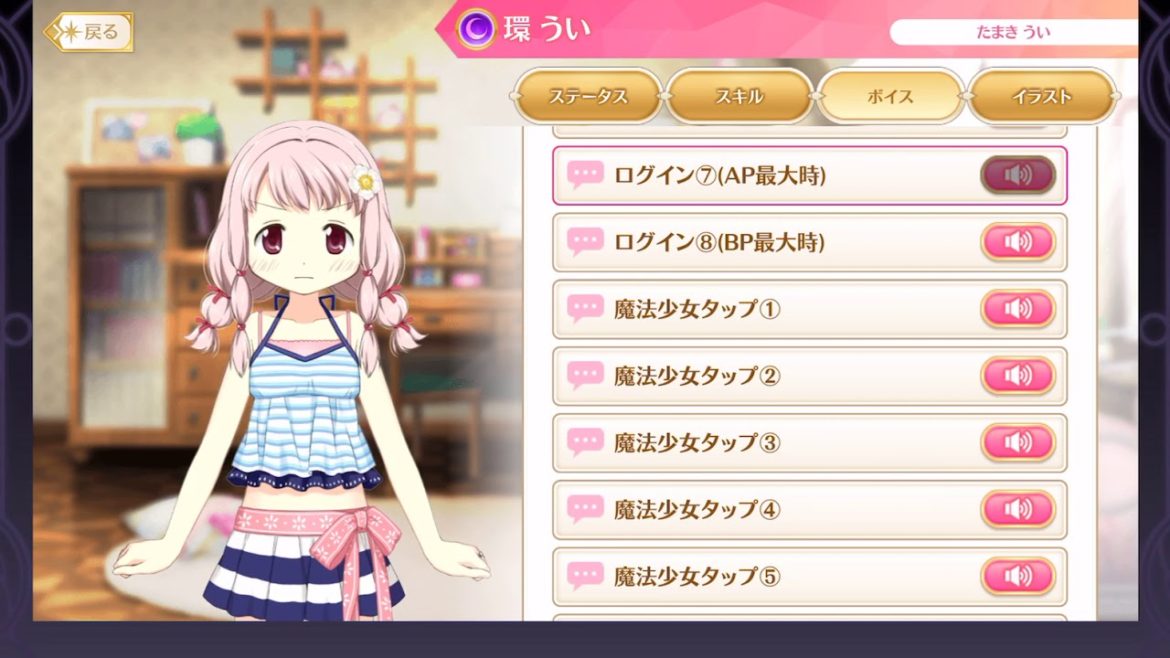This screenshot has width=1170, height=658.
Task: Play the ログイン⑧(BP最大時) voice
Action: coord(1017,242)
